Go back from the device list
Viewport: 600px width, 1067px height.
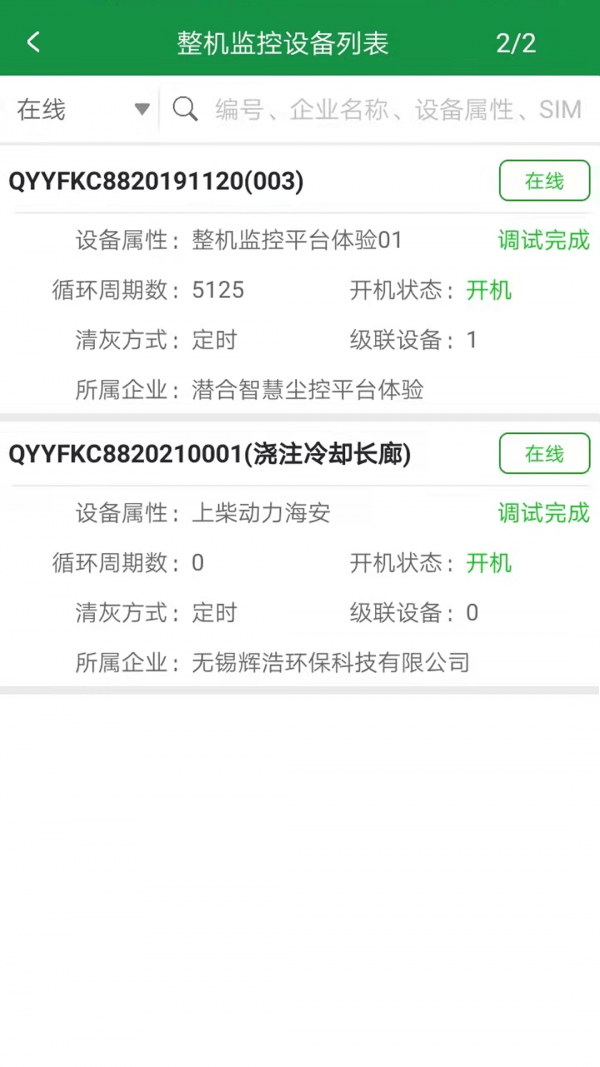coord(33,42)
